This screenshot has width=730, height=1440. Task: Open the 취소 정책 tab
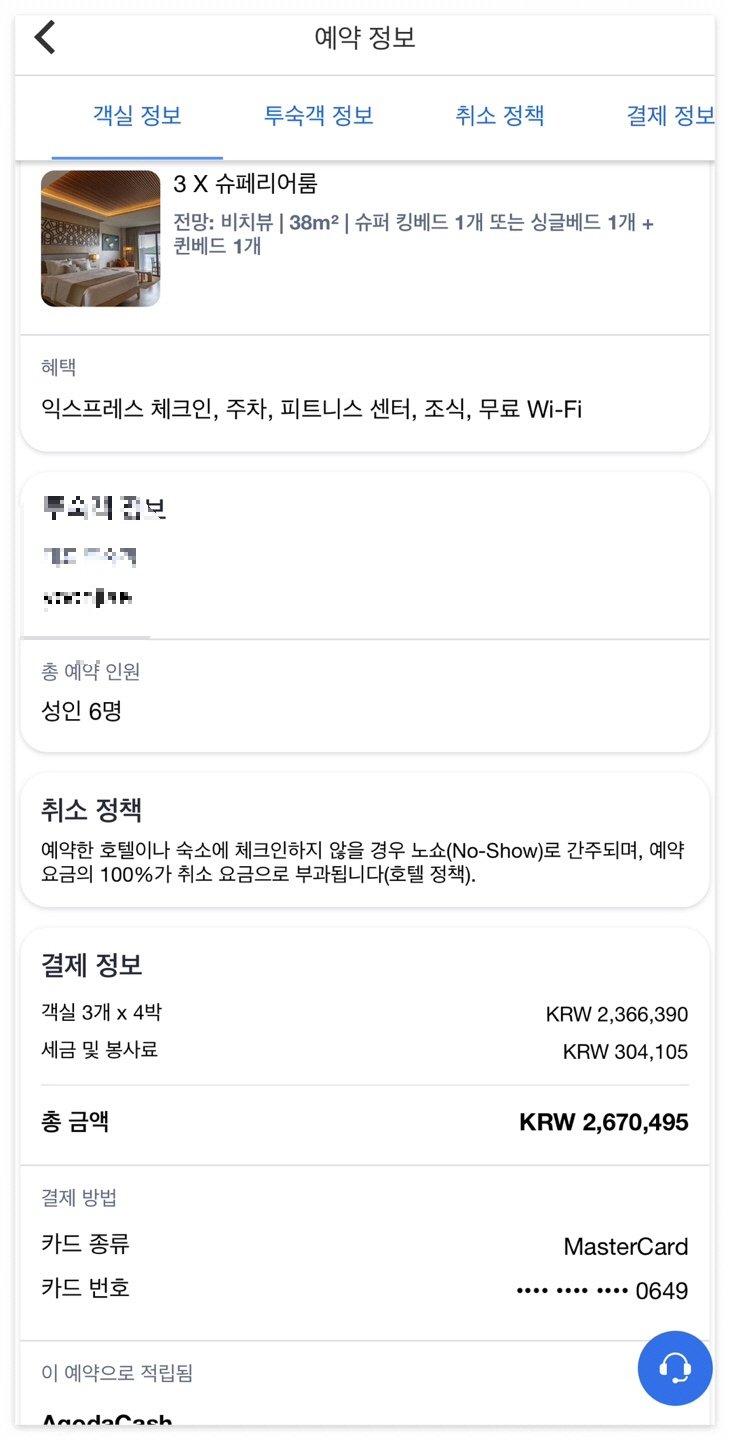[500, 116]
